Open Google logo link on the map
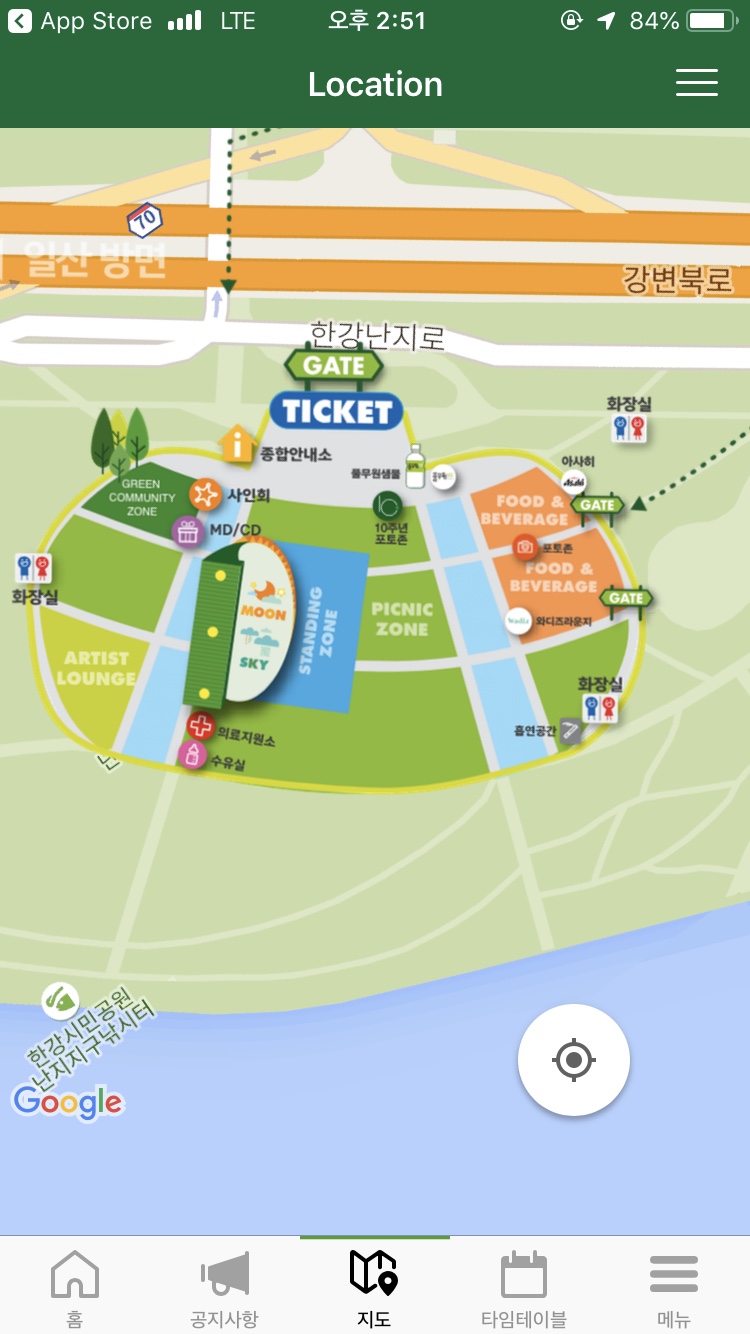 67,1102
